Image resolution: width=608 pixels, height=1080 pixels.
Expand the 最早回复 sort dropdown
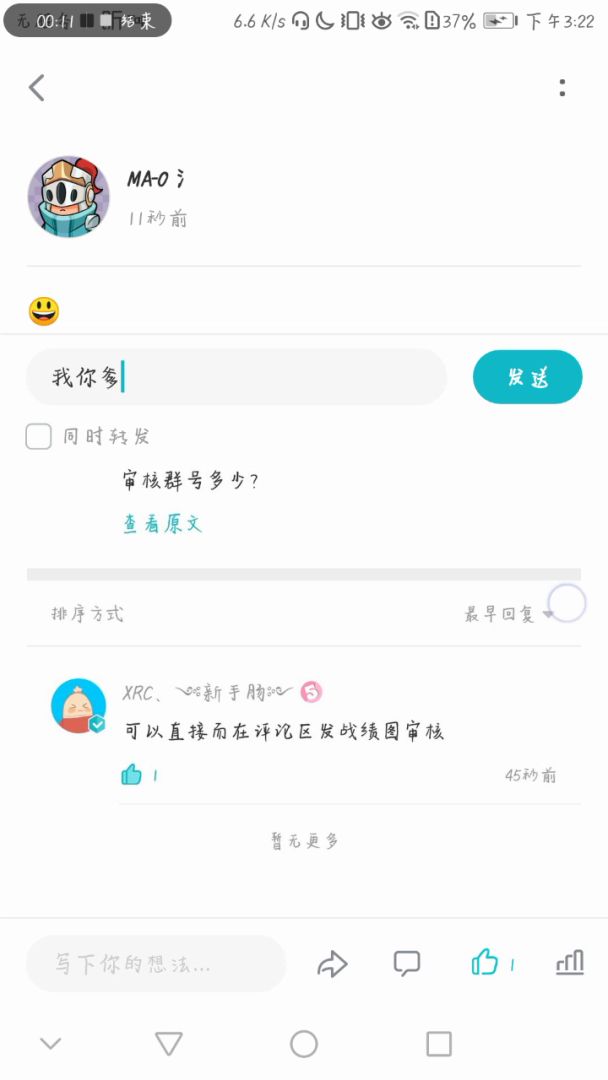click(x=507, y=614)
